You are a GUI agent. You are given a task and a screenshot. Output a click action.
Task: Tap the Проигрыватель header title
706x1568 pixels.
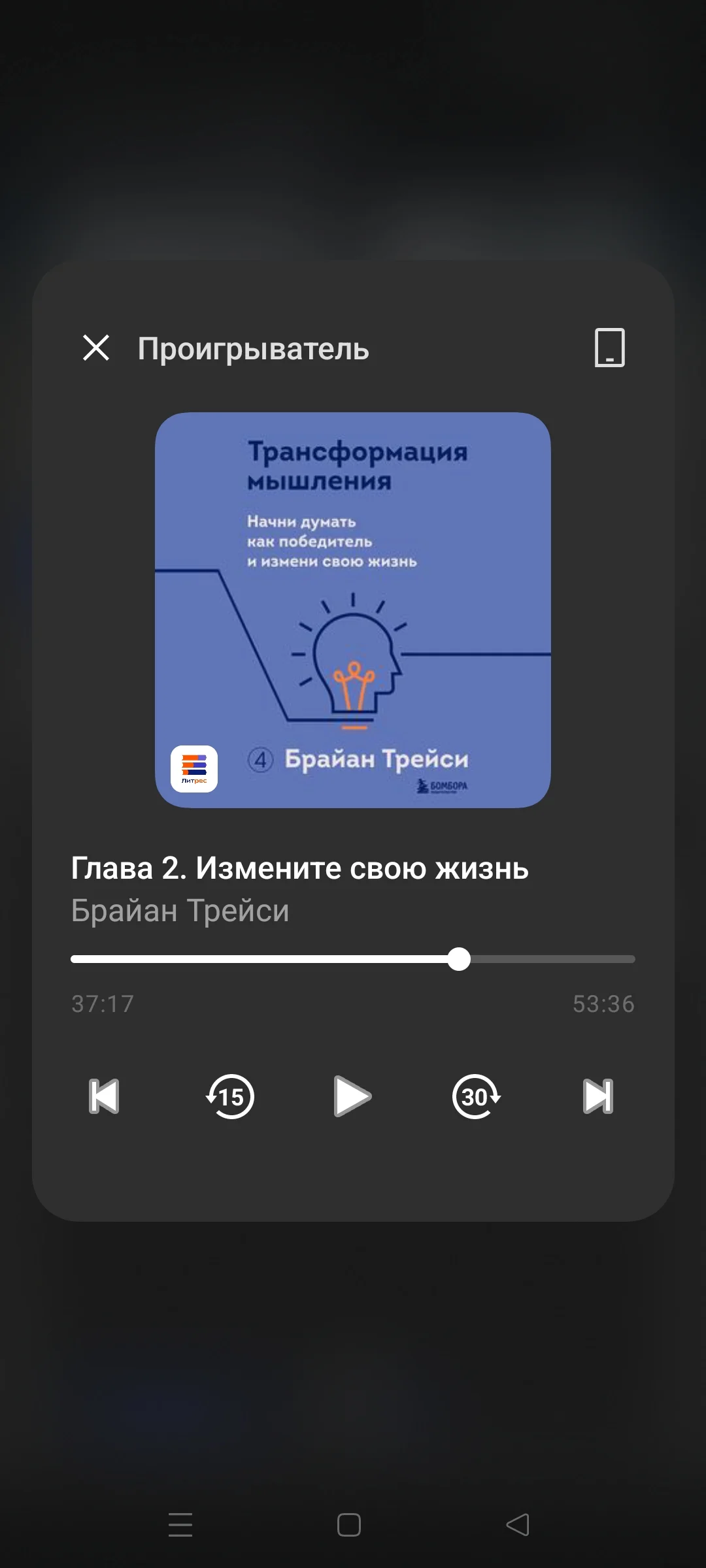(x=254, y=348)
